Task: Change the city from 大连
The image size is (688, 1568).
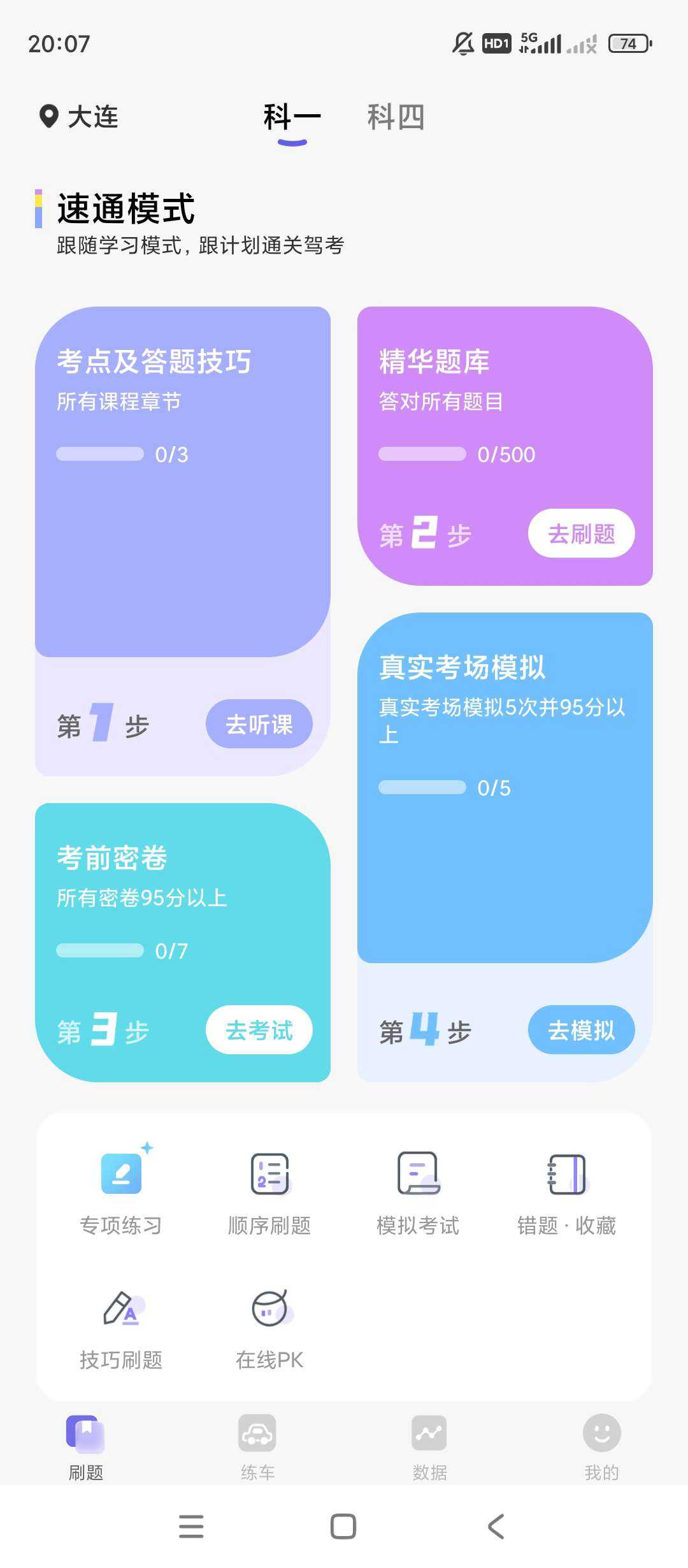Action: [80, 117]
